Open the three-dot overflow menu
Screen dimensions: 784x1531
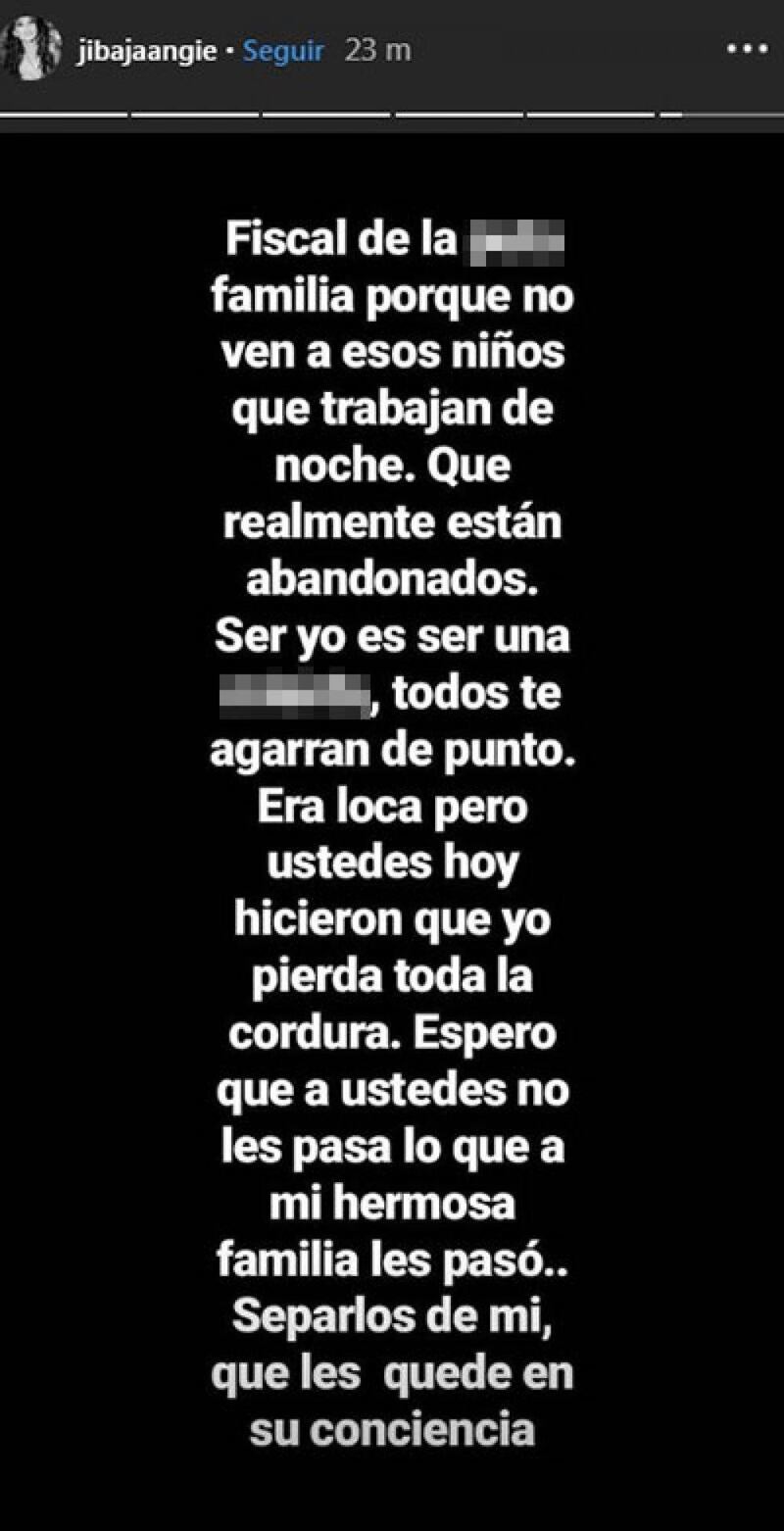click(747, 49)
